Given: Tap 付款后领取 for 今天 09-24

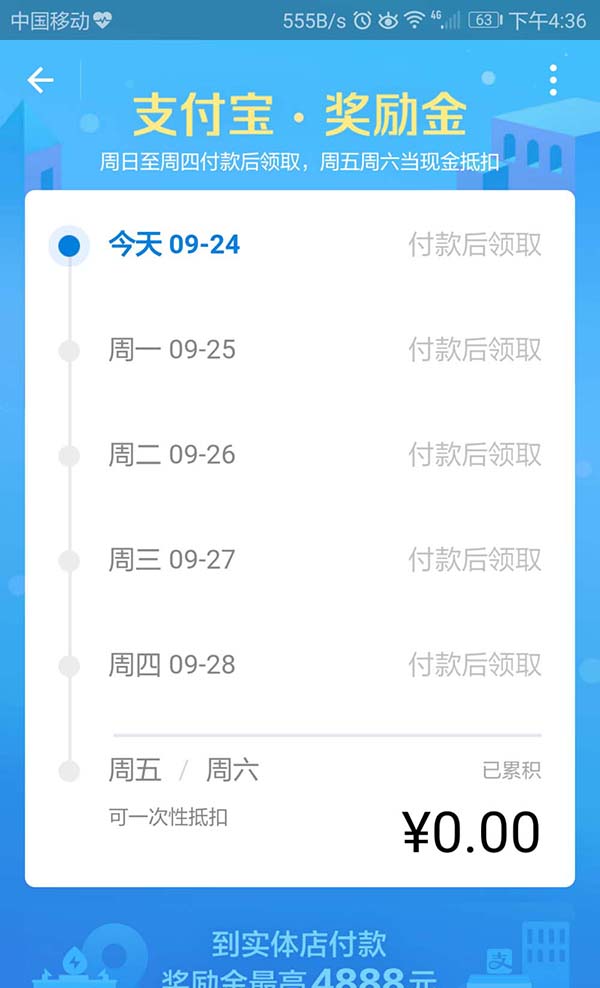Looking at the screenshot, I should [x=474, y=244].
